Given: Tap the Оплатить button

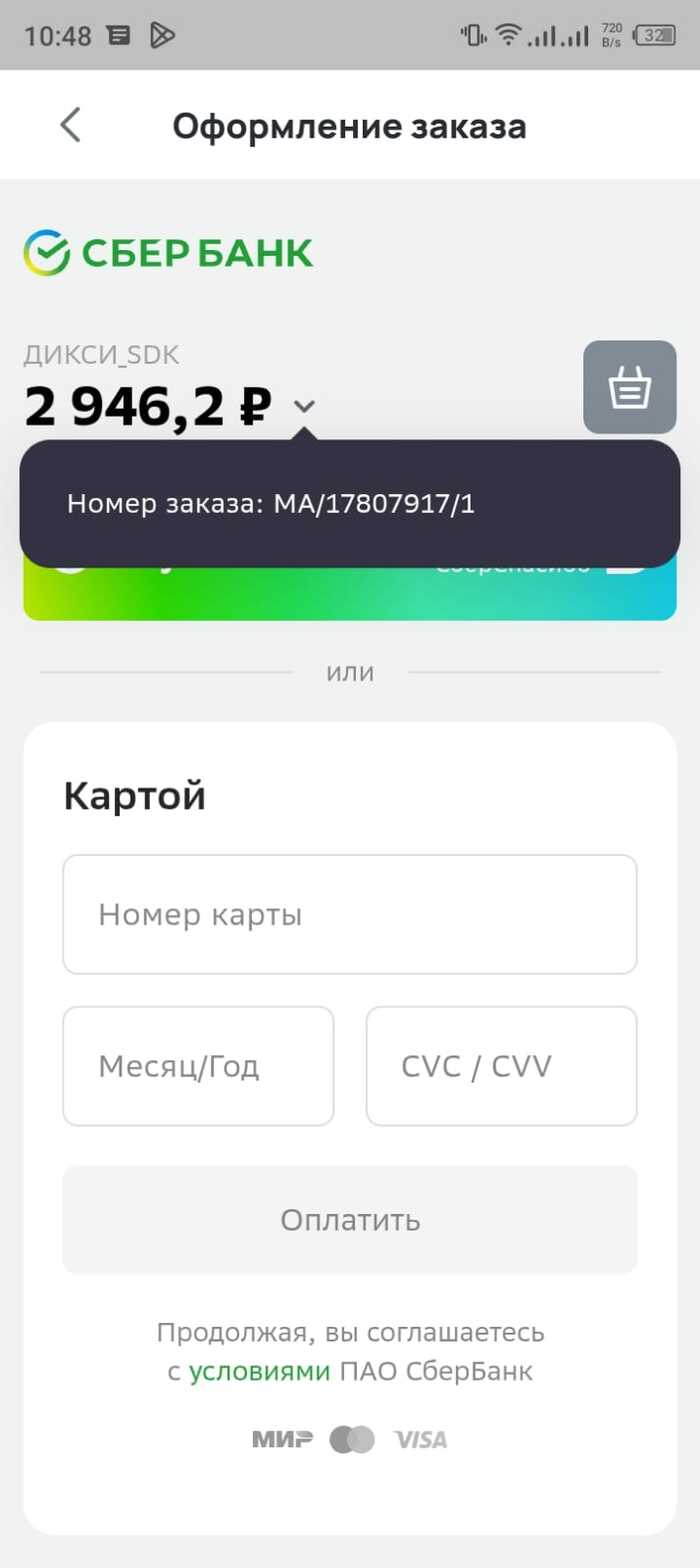Looking at the screenshot, I should [350, 1220].
